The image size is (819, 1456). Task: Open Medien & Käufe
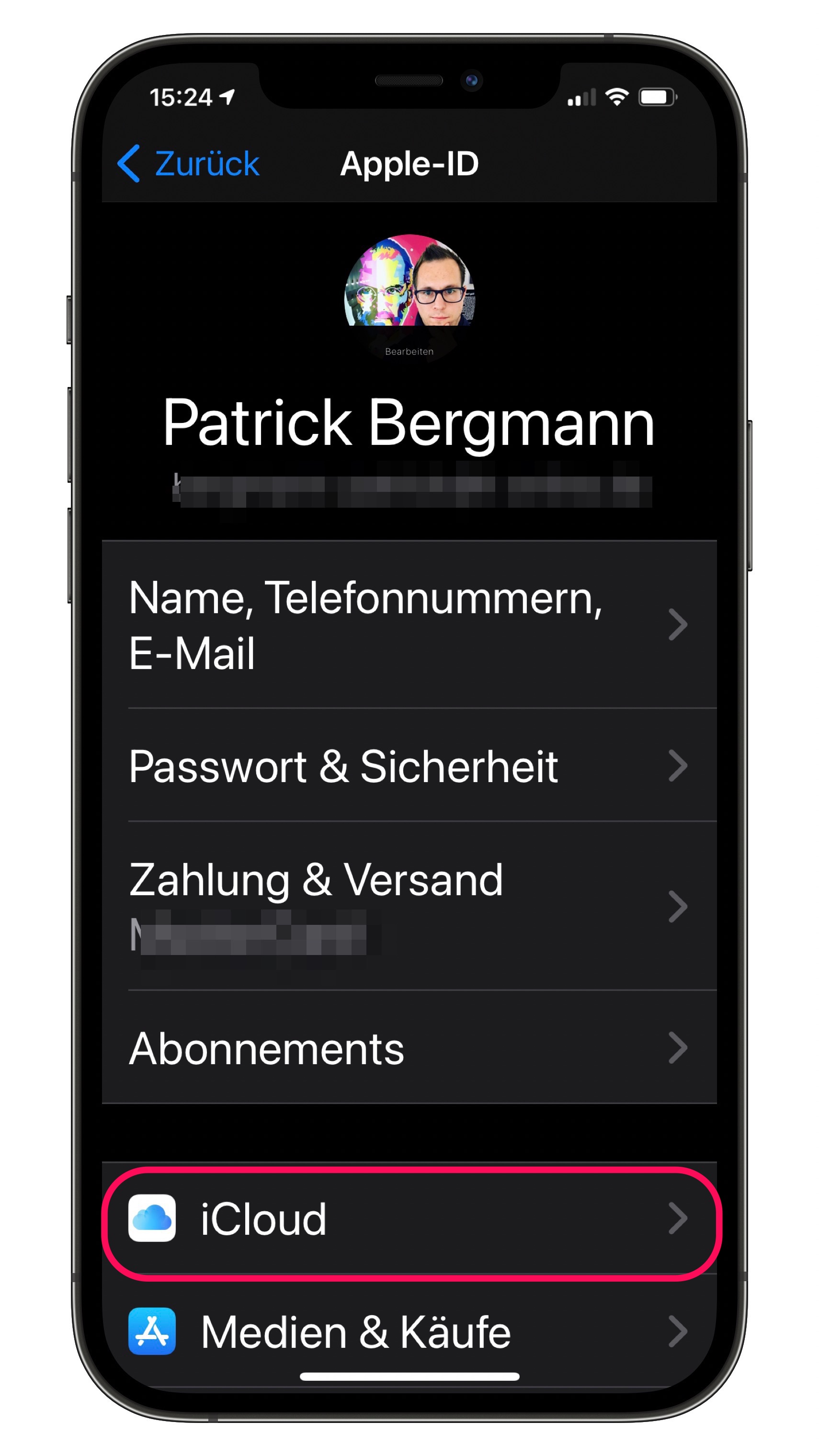tap(409, 1331)
